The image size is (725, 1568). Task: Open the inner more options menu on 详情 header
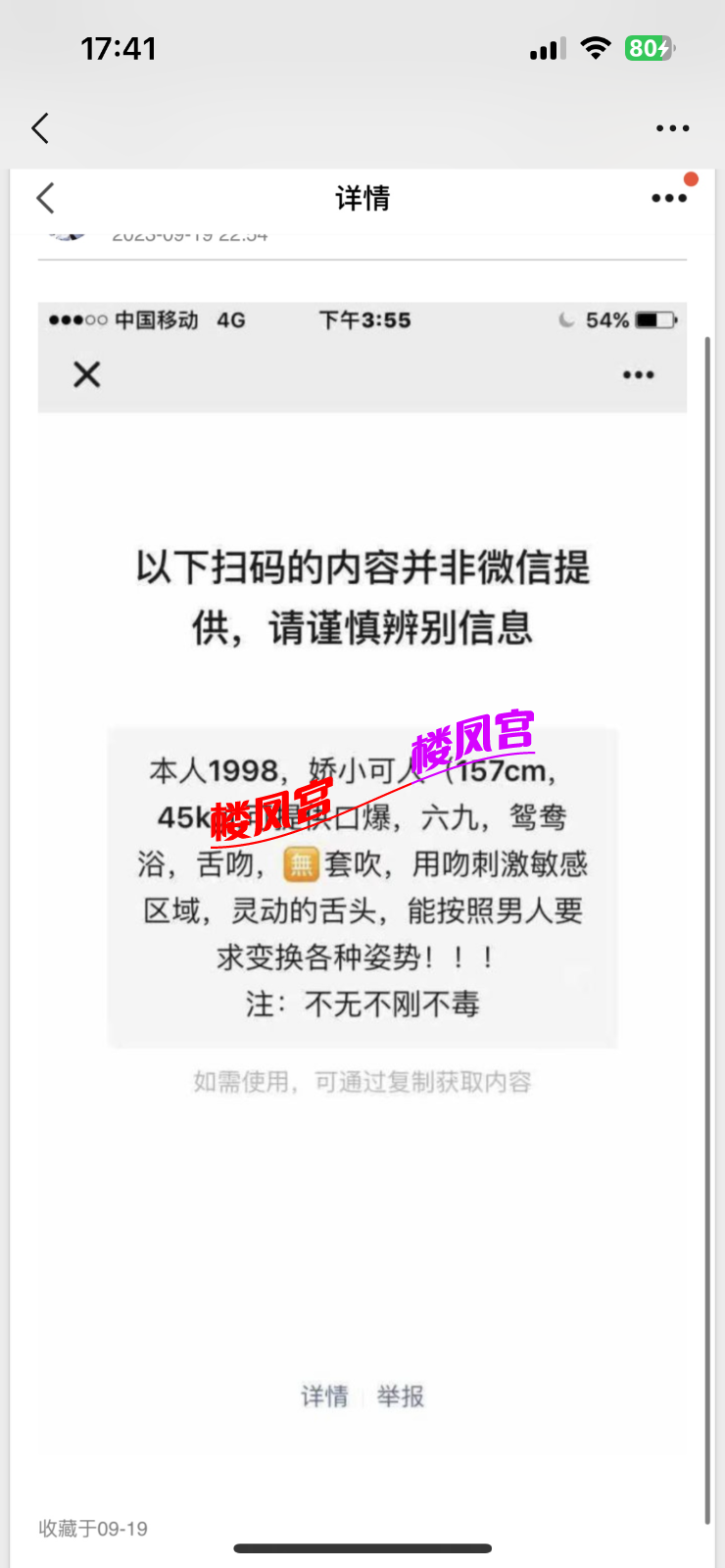coord(669,197)
